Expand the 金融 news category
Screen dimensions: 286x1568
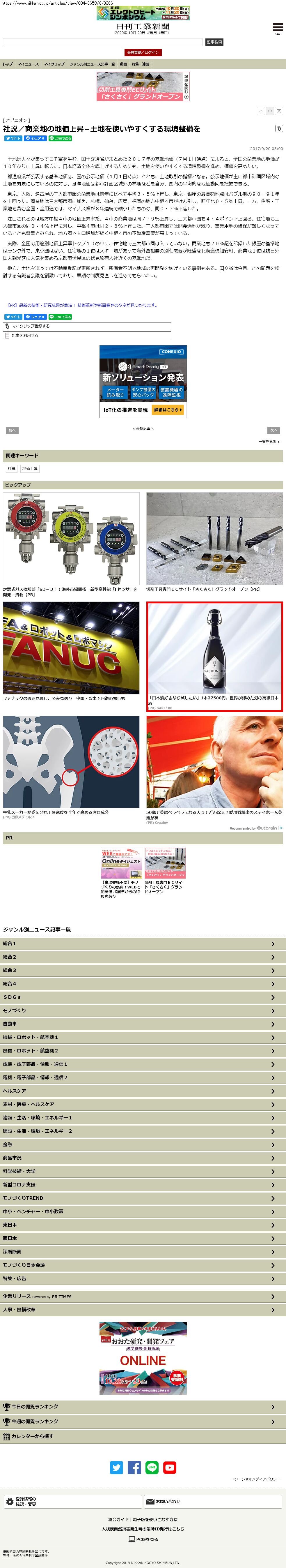[x=143, y=1144]
